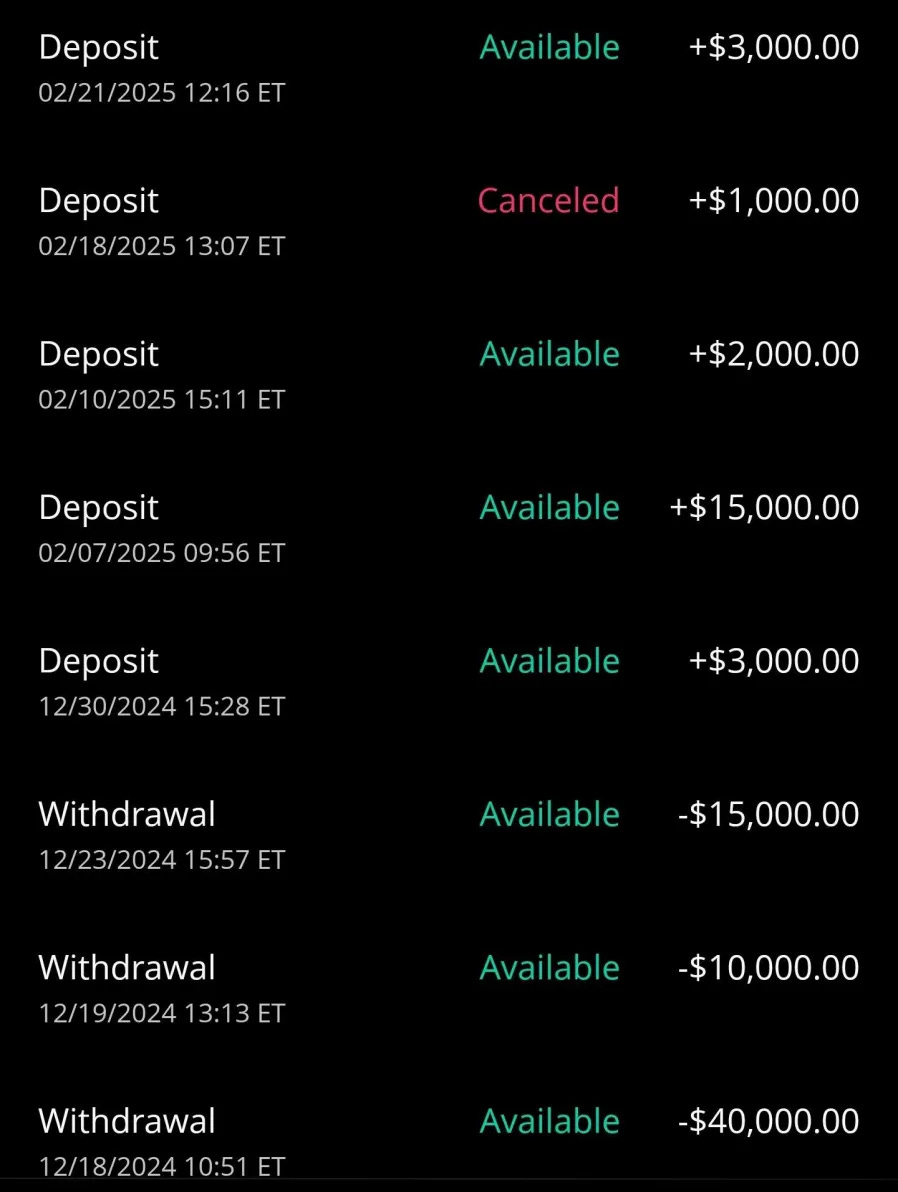
Task: View the canceled $1,000.00 deposit
Action: coord(448,221)
